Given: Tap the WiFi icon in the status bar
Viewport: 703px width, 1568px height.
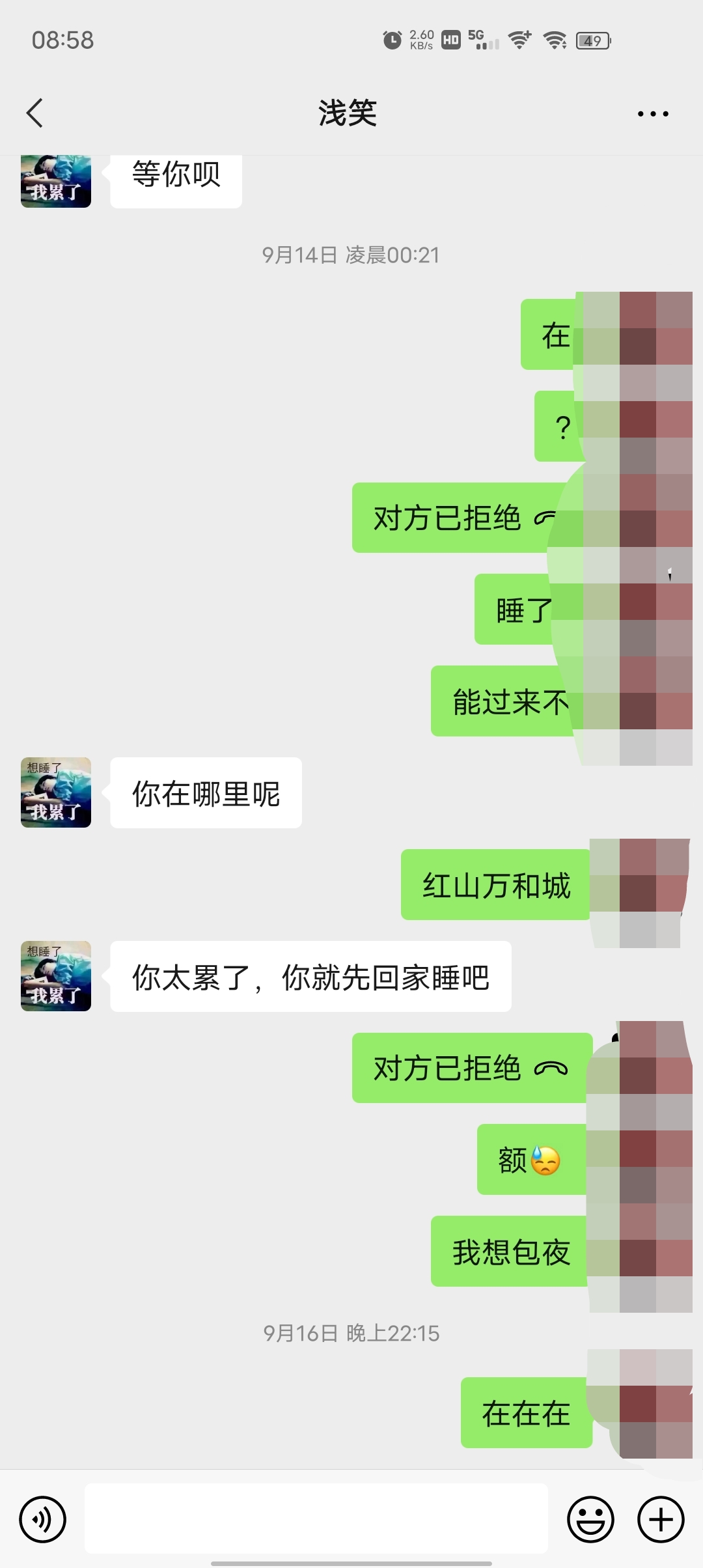Looking at the screenshot, I should (554, 40).
